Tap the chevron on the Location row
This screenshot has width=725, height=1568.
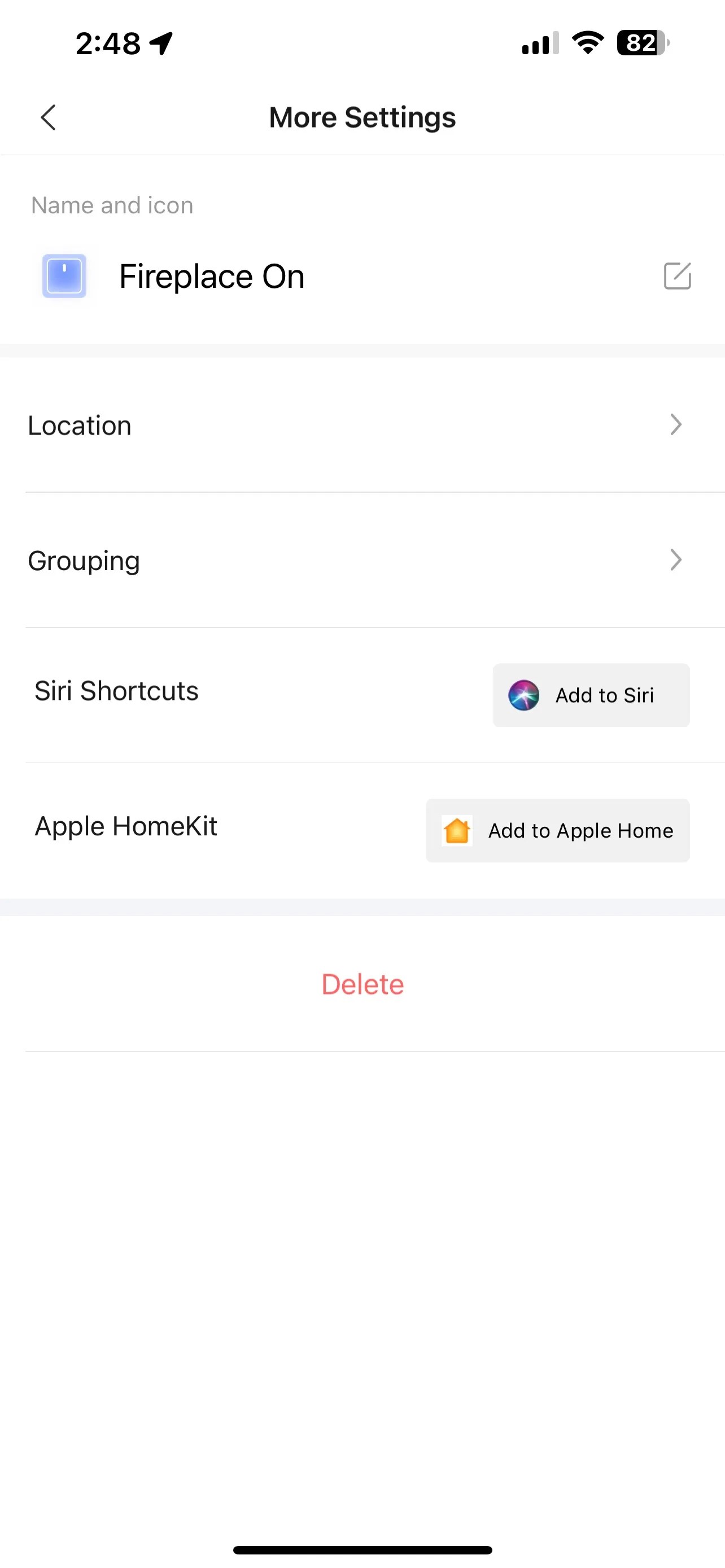tap(675, 425)
